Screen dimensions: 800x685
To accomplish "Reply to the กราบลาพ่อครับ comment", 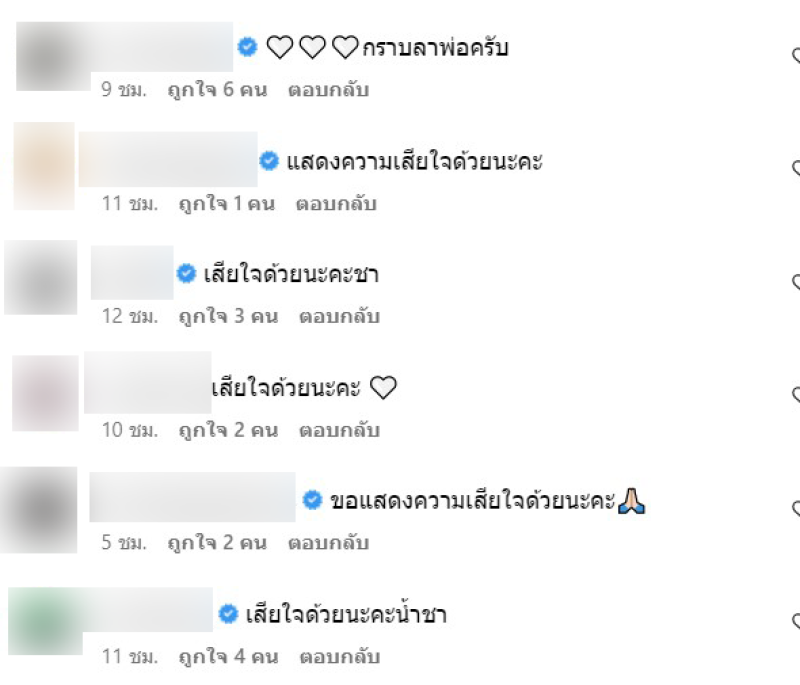I will (x=329, y=90).
